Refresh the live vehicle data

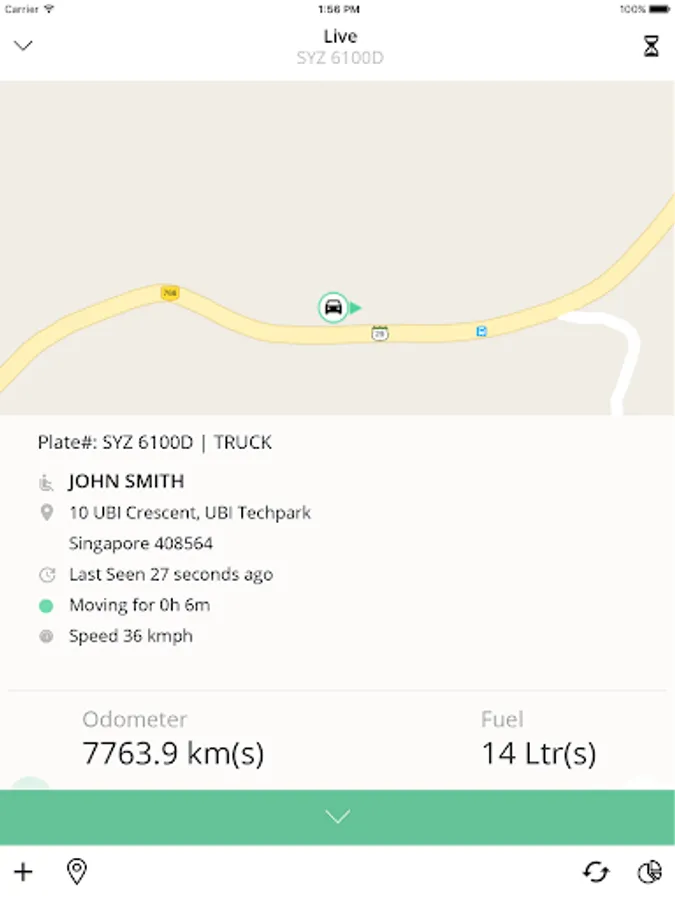[x=596, y=873]
